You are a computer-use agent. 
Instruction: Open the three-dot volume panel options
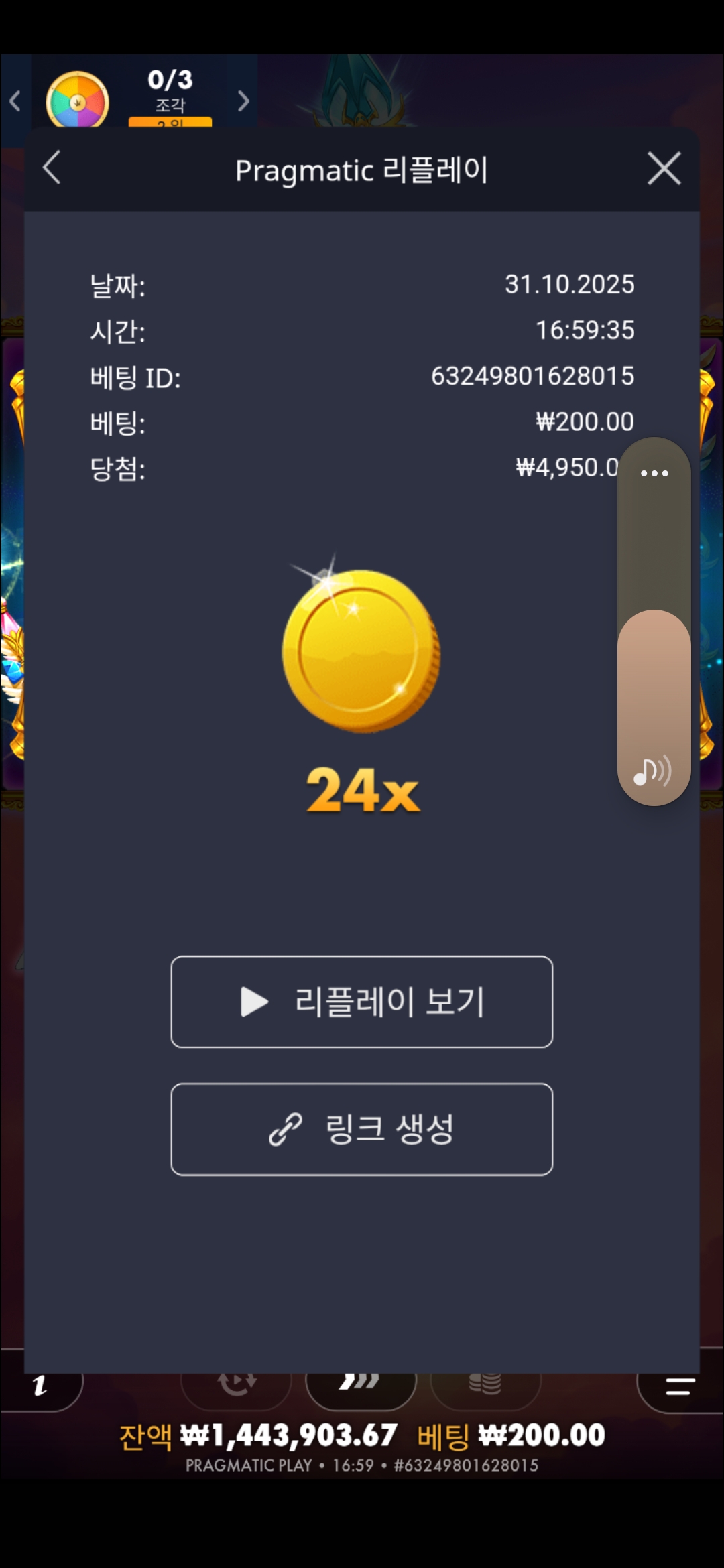(x=654, y=473)
